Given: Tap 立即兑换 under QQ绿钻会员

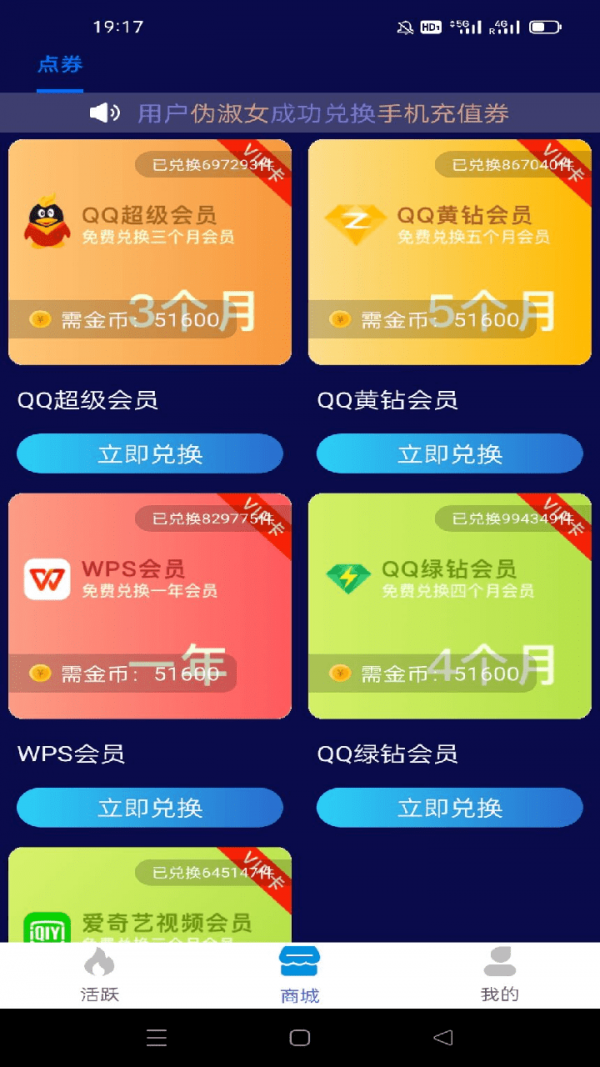Looking at the screenshot, I should point(450,808).
